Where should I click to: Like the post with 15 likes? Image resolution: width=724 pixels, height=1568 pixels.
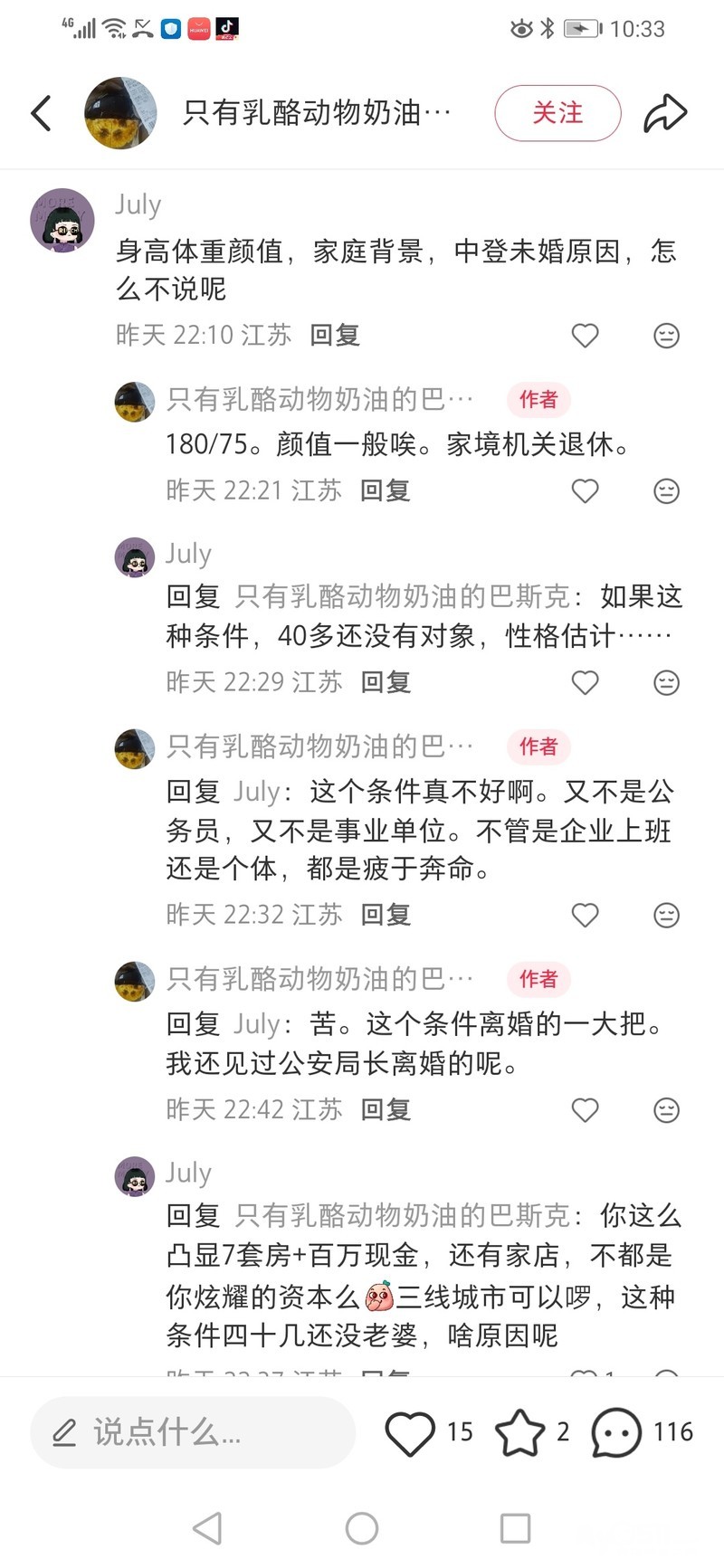(410, 1432)
